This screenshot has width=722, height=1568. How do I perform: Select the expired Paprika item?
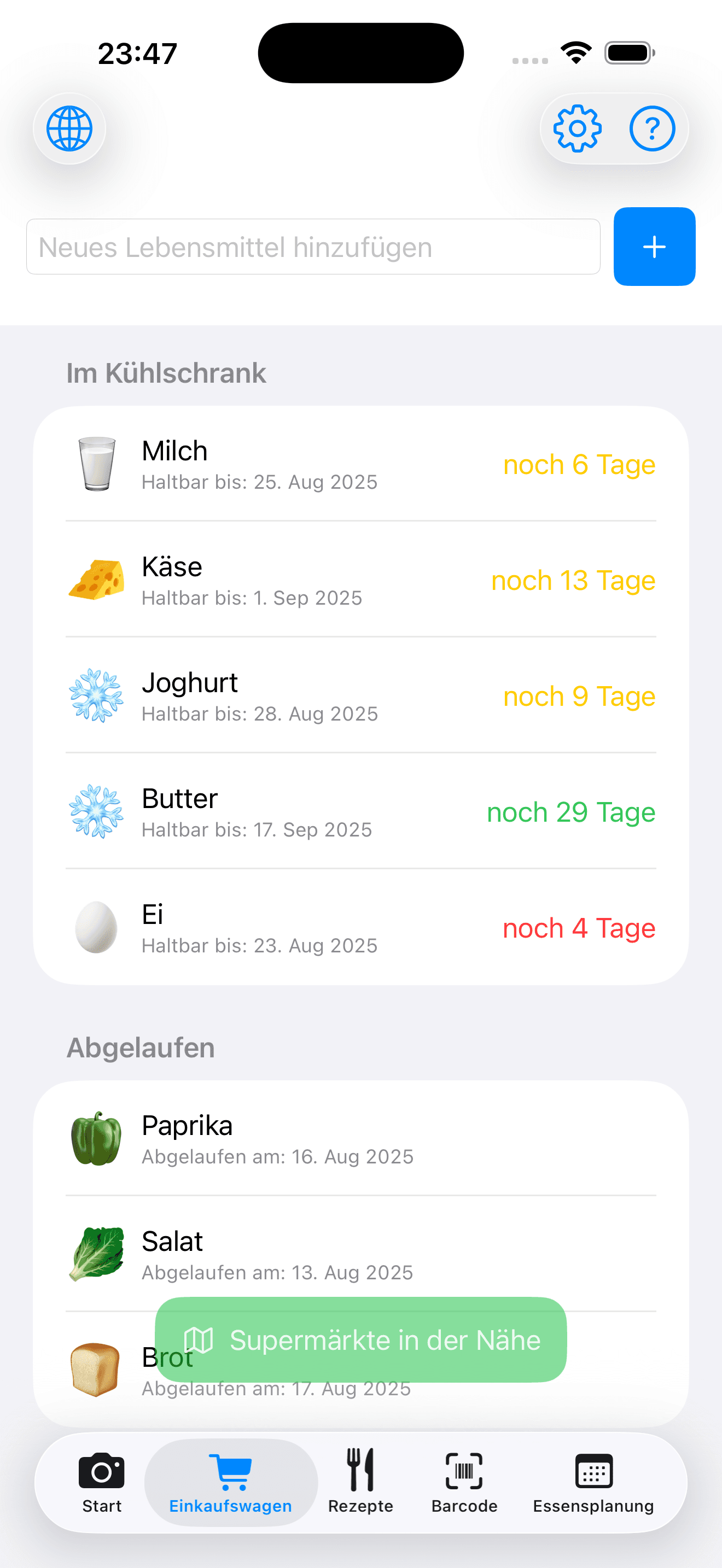pos(360,1139)
